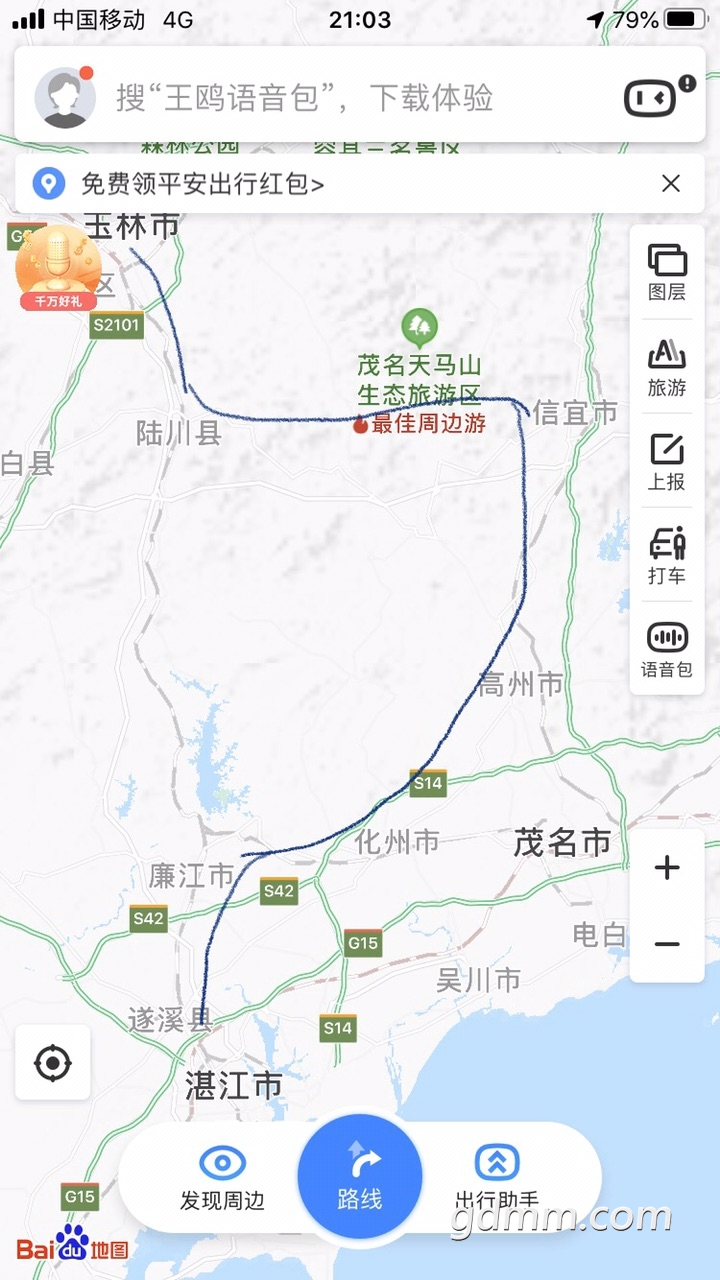Report an issue with 上报

(667, 462)
